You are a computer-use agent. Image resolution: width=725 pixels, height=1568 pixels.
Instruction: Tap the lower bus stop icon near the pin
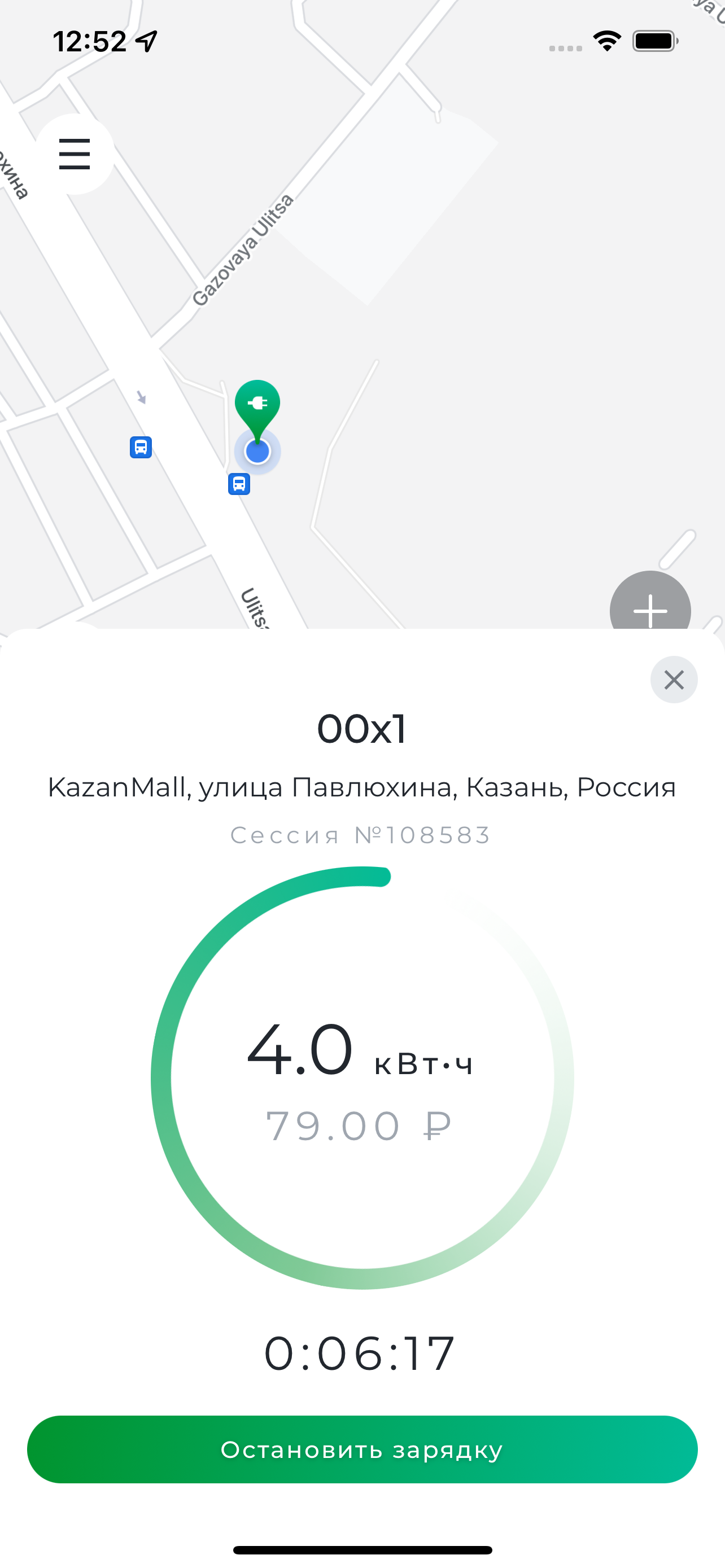point(240,484)
